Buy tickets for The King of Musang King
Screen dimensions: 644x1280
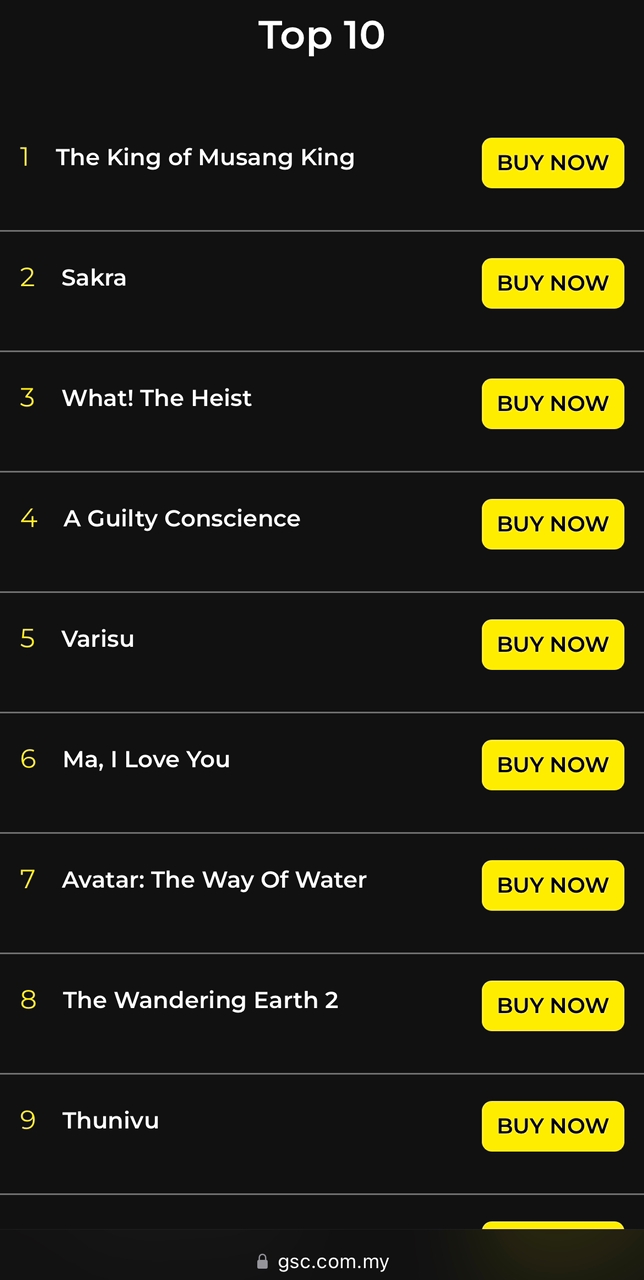tap(552, 163)
